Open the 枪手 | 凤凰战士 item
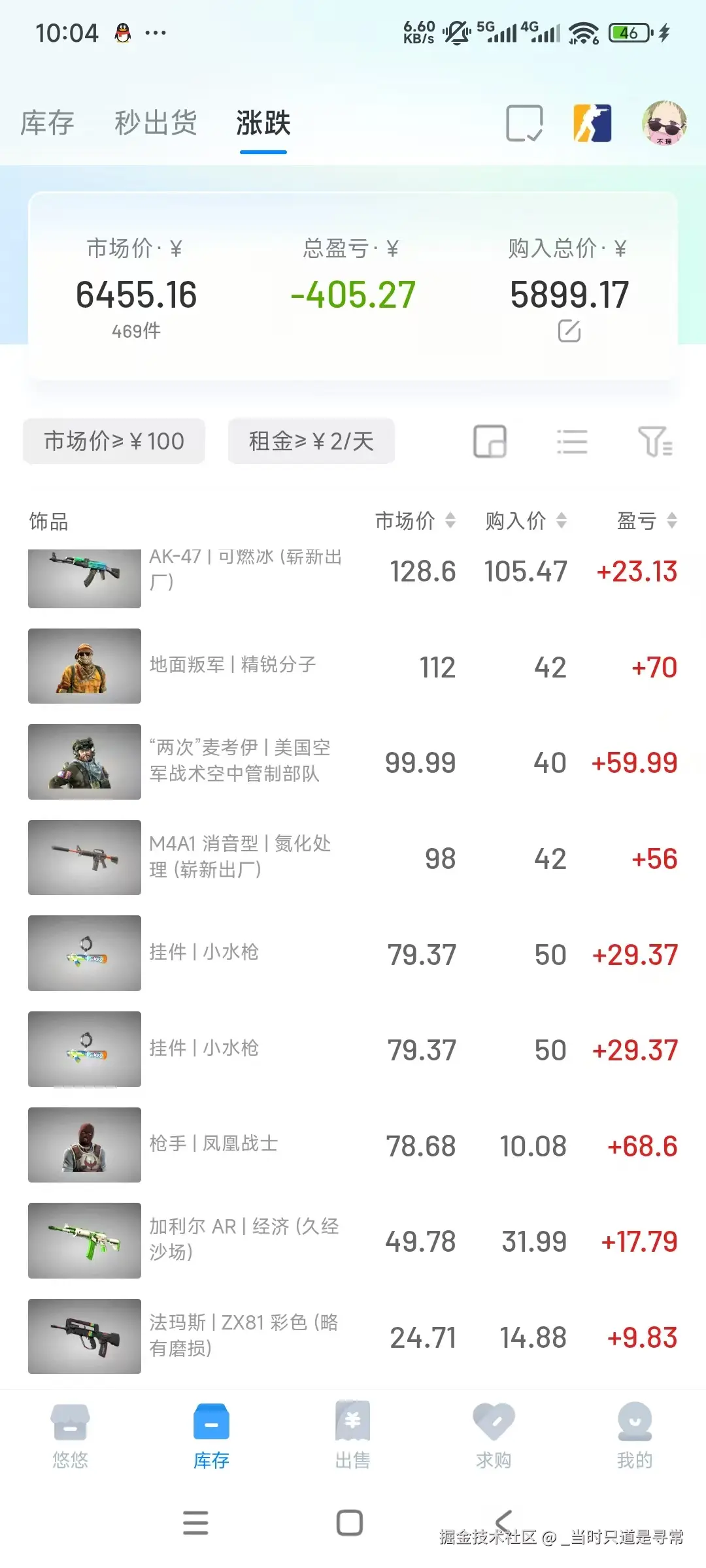 pyautogui.click(x=213, y=1144)
